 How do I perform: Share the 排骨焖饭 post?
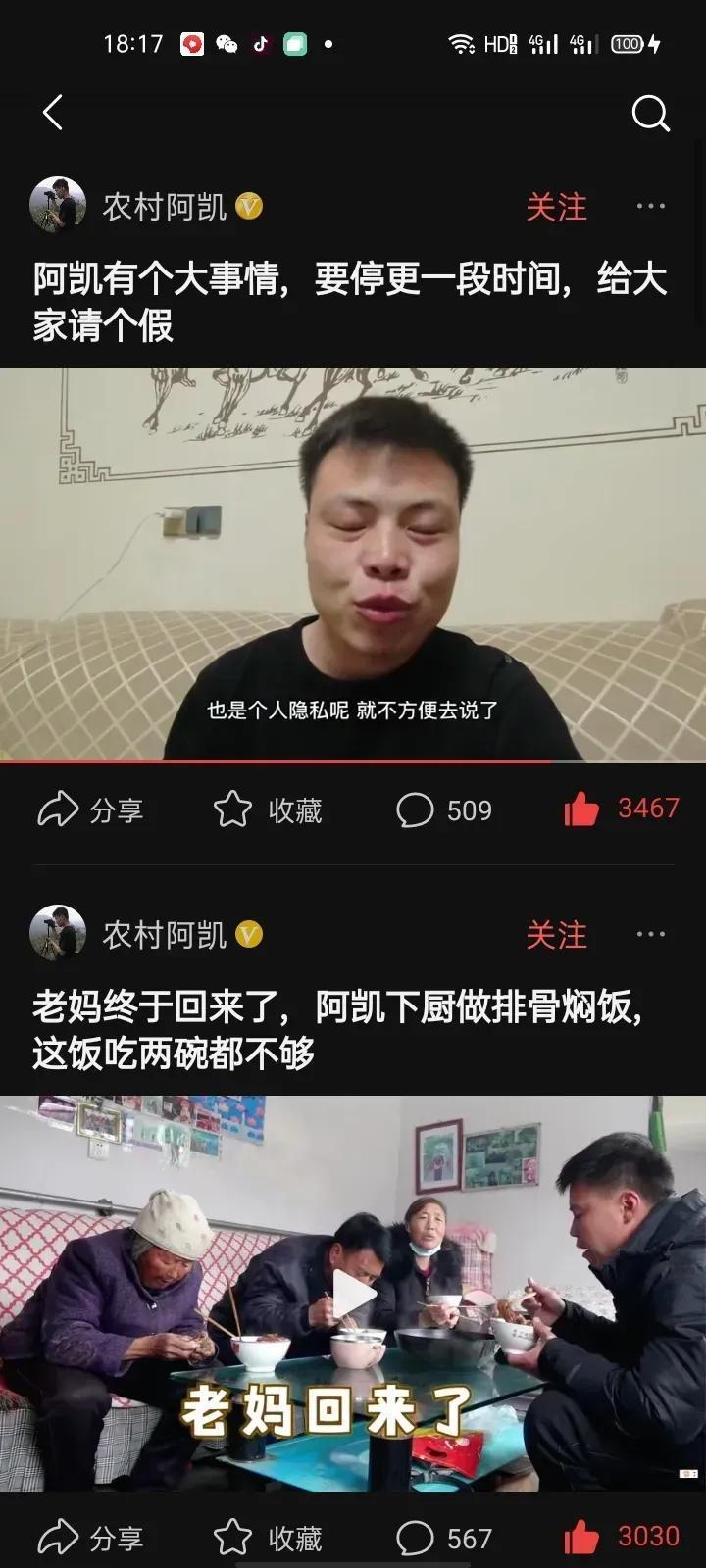point(90,1538)
